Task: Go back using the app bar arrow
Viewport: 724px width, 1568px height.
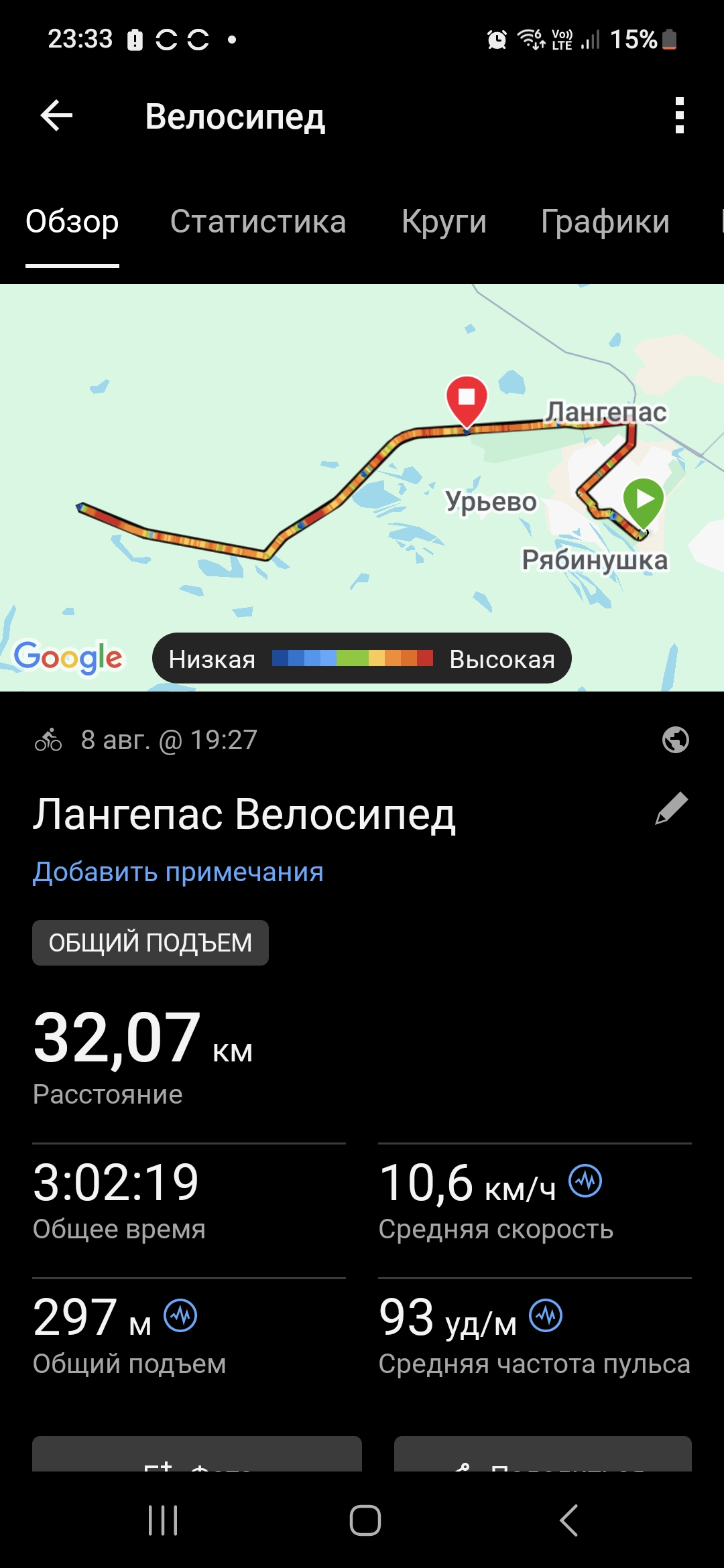Action: point(56,116)
